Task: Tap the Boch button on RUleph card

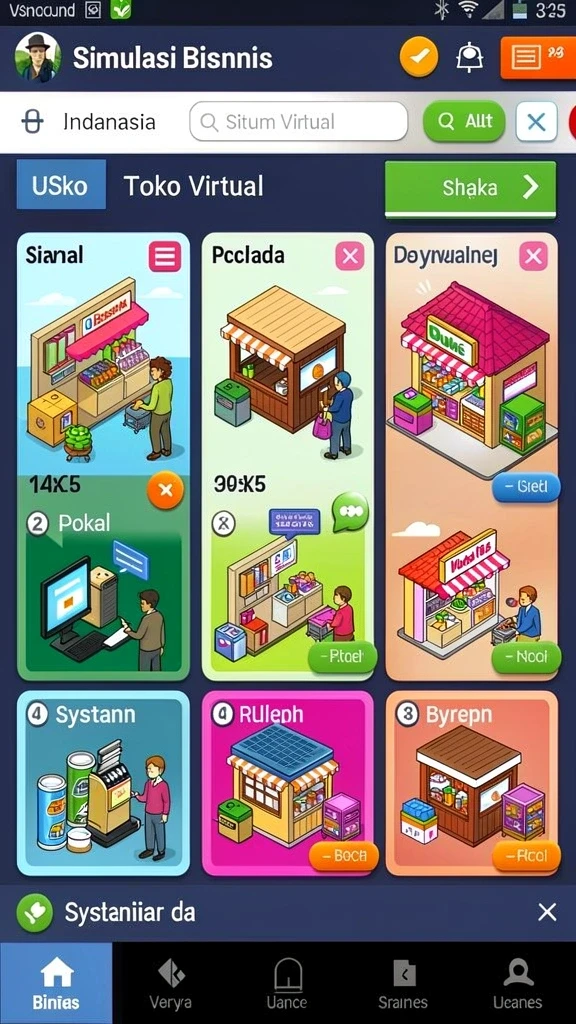Action: click(x=344, y=856)
